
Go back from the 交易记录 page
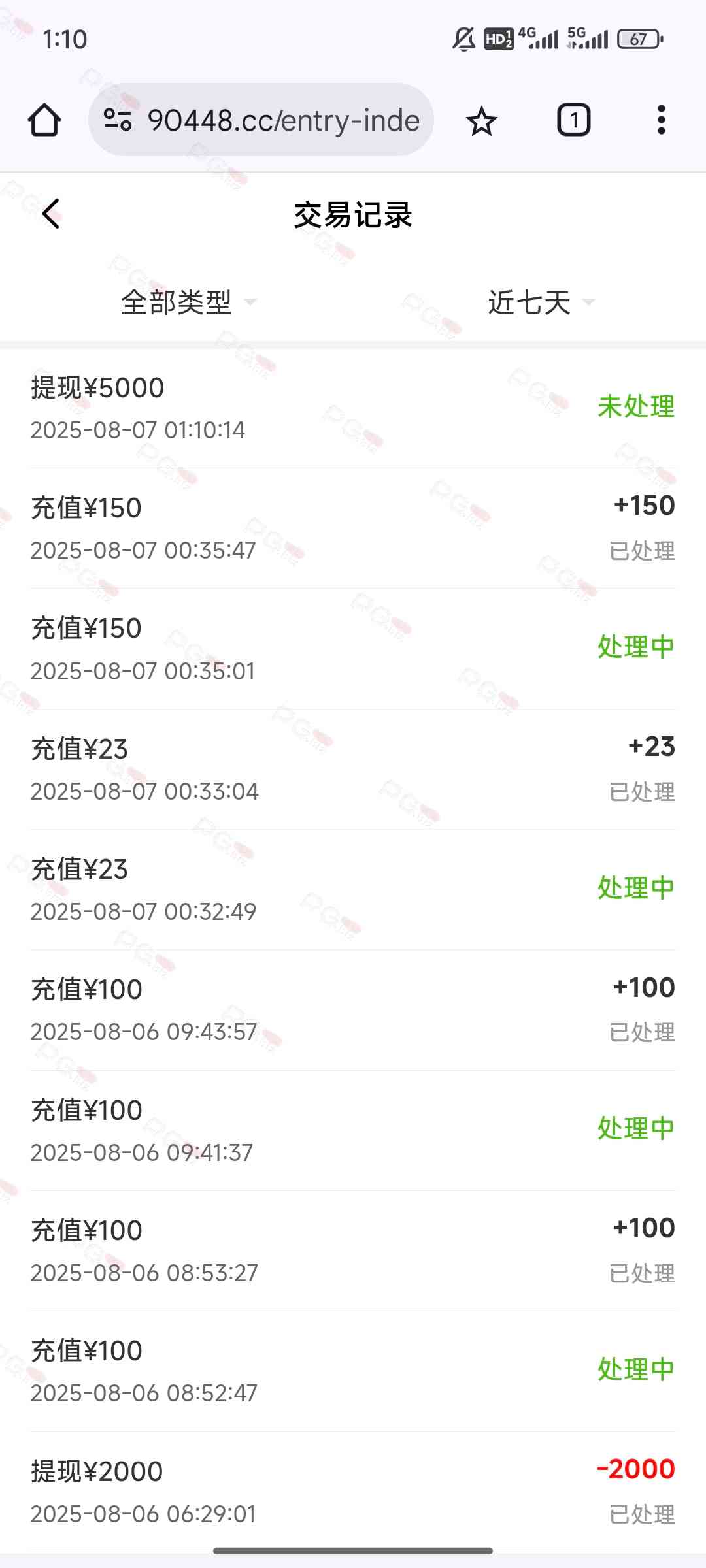[51, 214]
